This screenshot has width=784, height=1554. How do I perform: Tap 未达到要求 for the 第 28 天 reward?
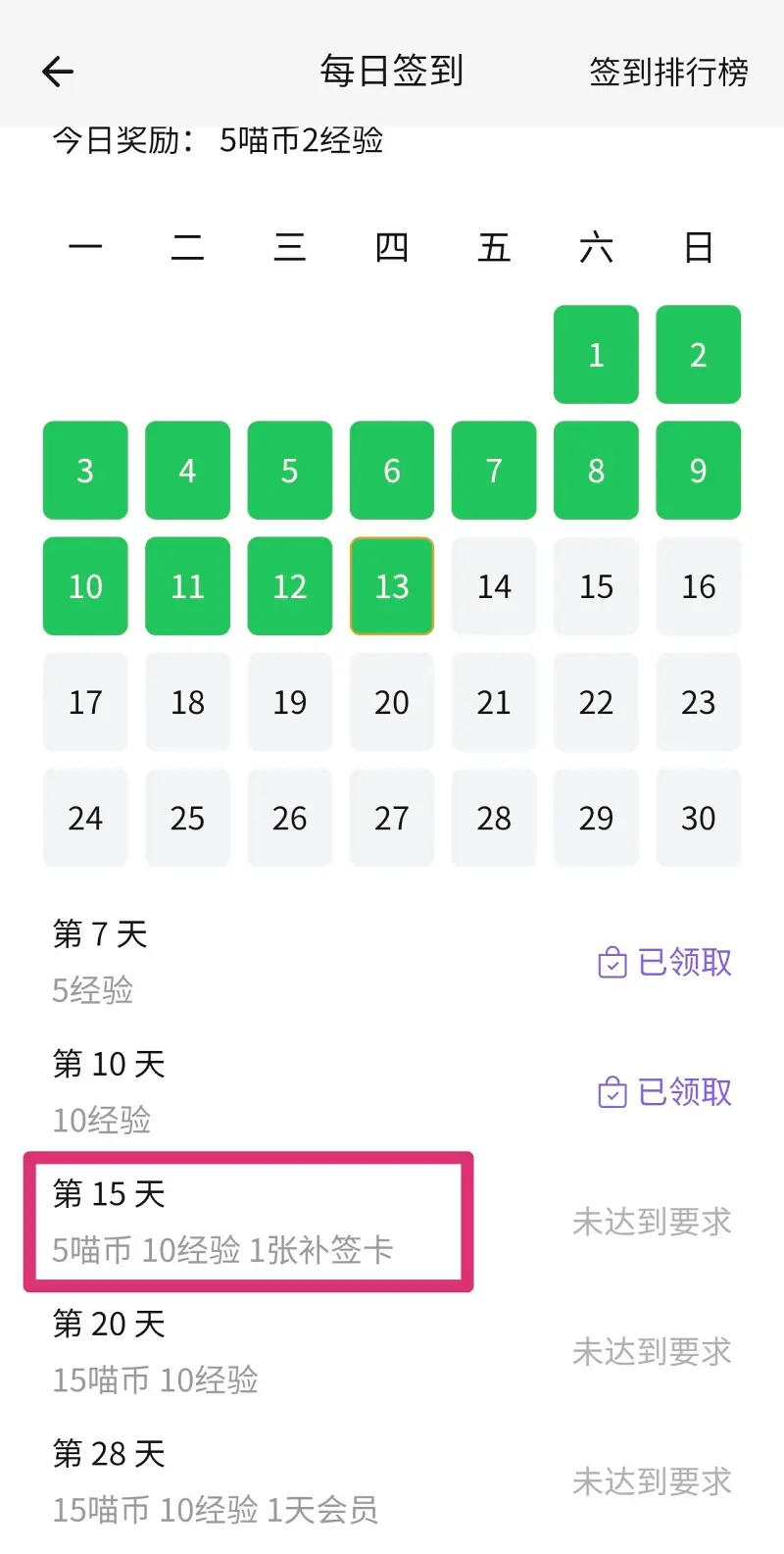pyautogui.click(x=652, y=1481)
